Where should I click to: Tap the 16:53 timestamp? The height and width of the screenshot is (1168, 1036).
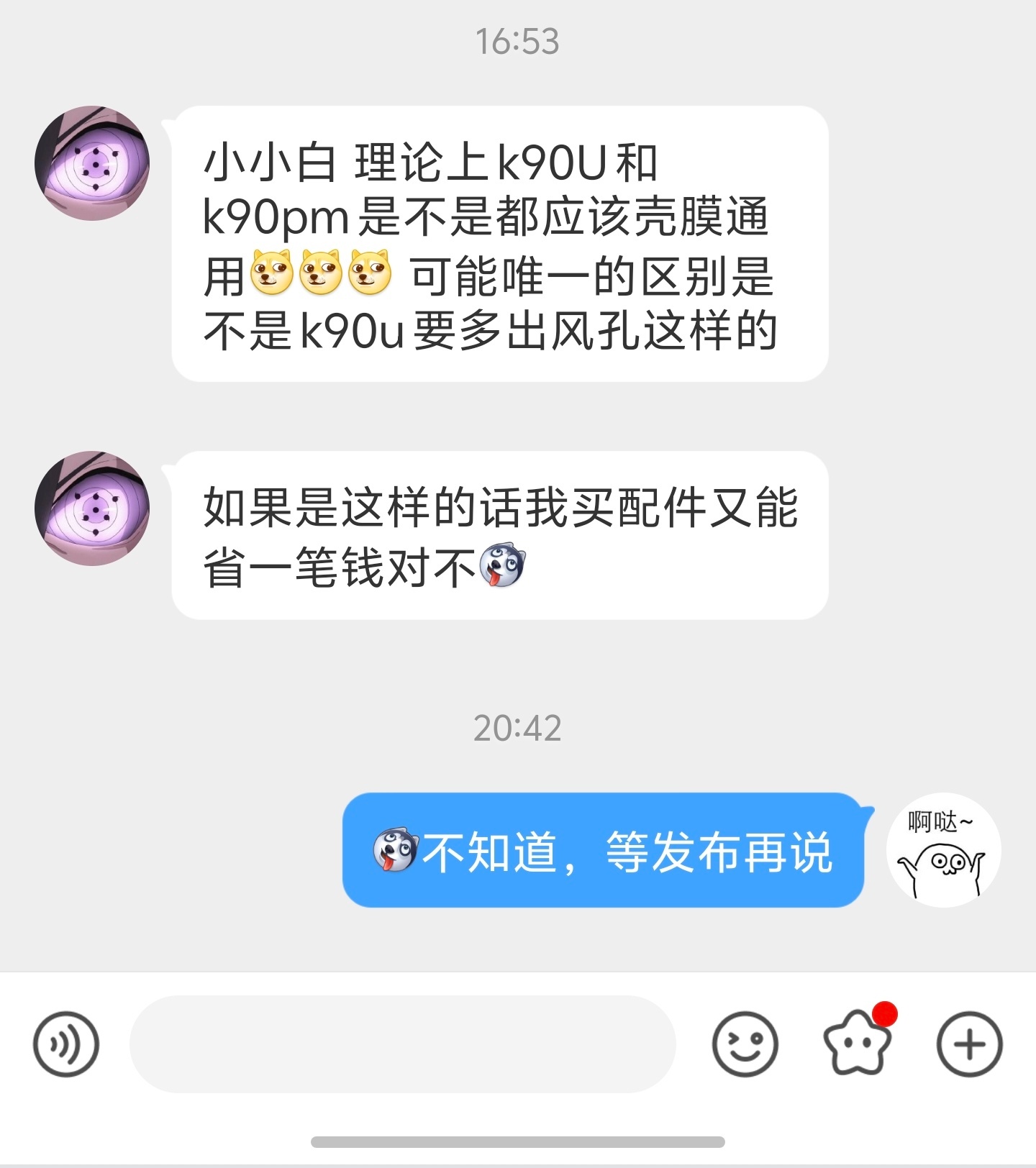pos(518,42)
